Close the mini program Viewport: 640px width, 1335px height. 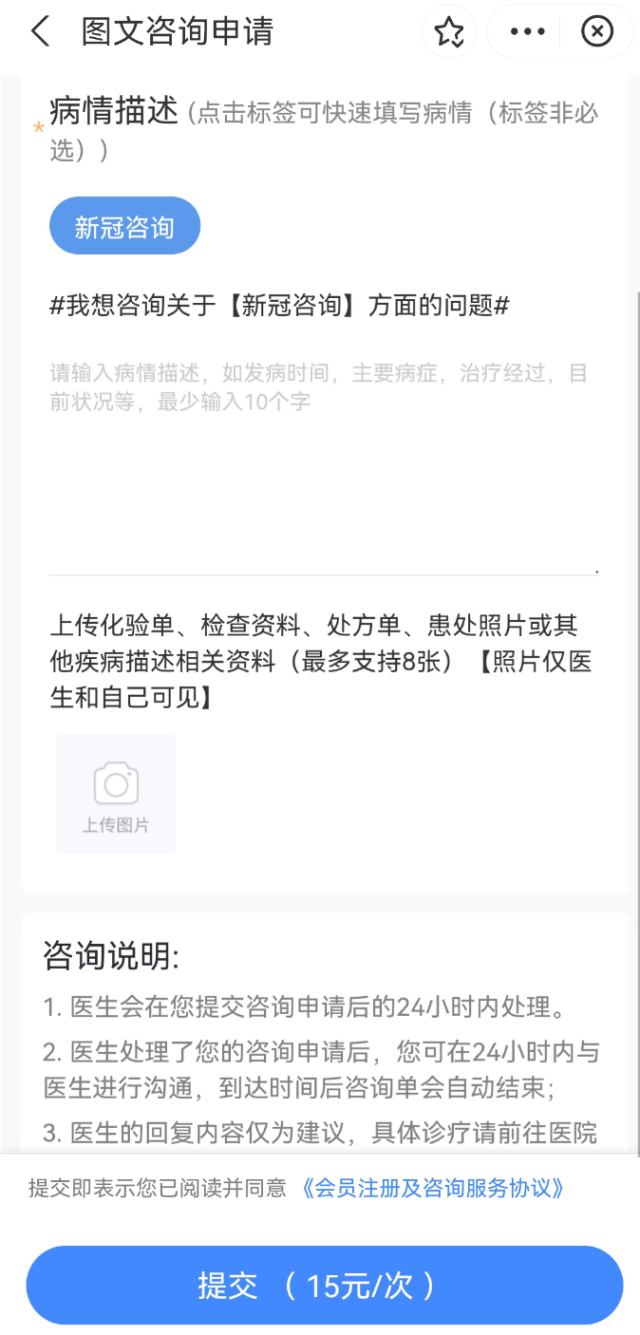(597, 32)
